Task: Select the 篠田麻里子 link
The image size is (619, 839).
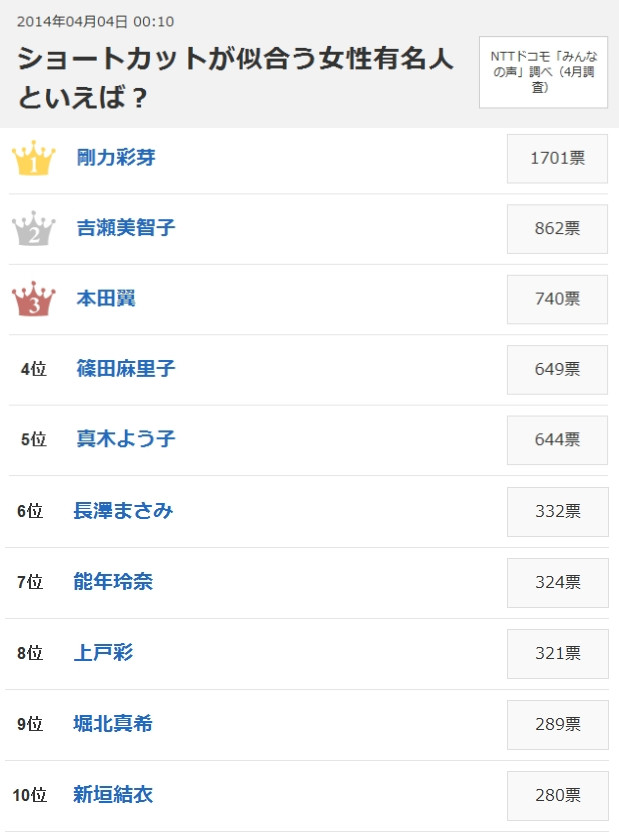Action: 126,369
